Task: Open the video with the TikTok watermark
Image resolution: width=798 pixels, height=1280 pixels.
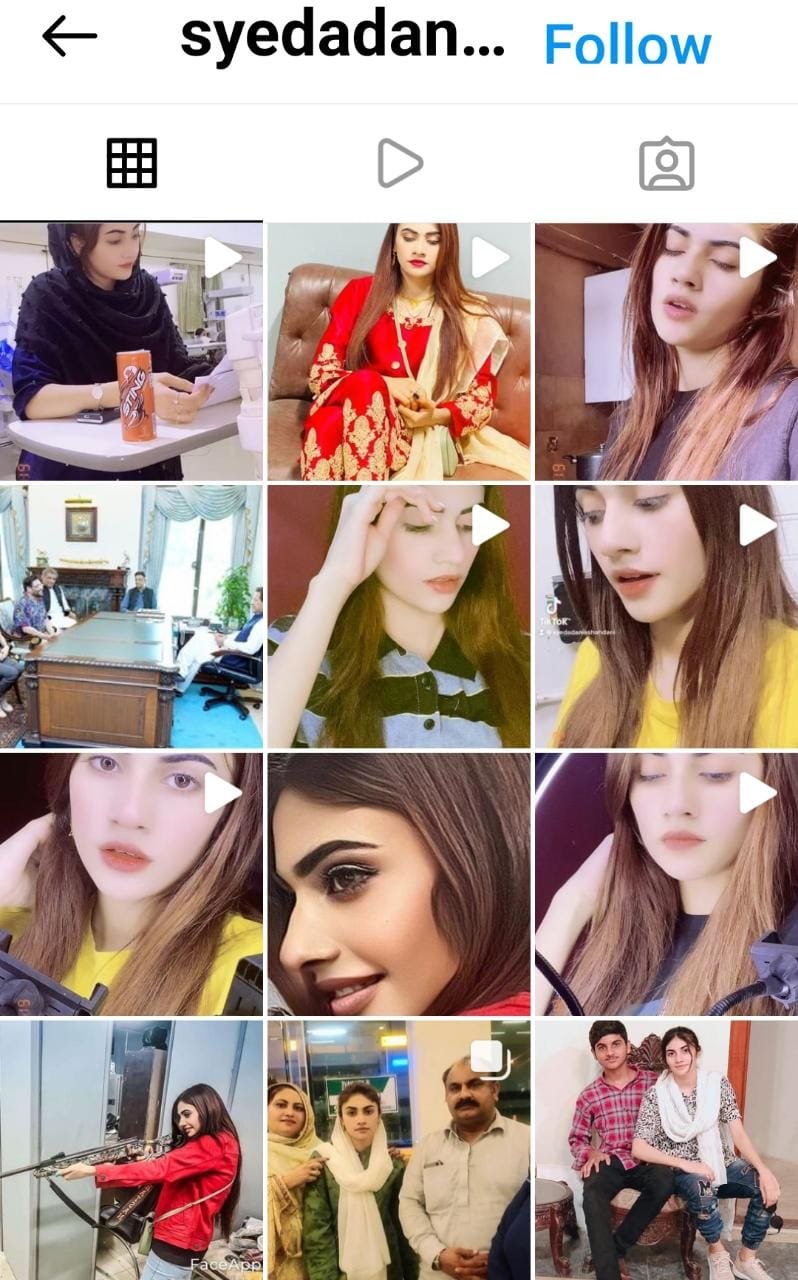Action: point(666,617)
